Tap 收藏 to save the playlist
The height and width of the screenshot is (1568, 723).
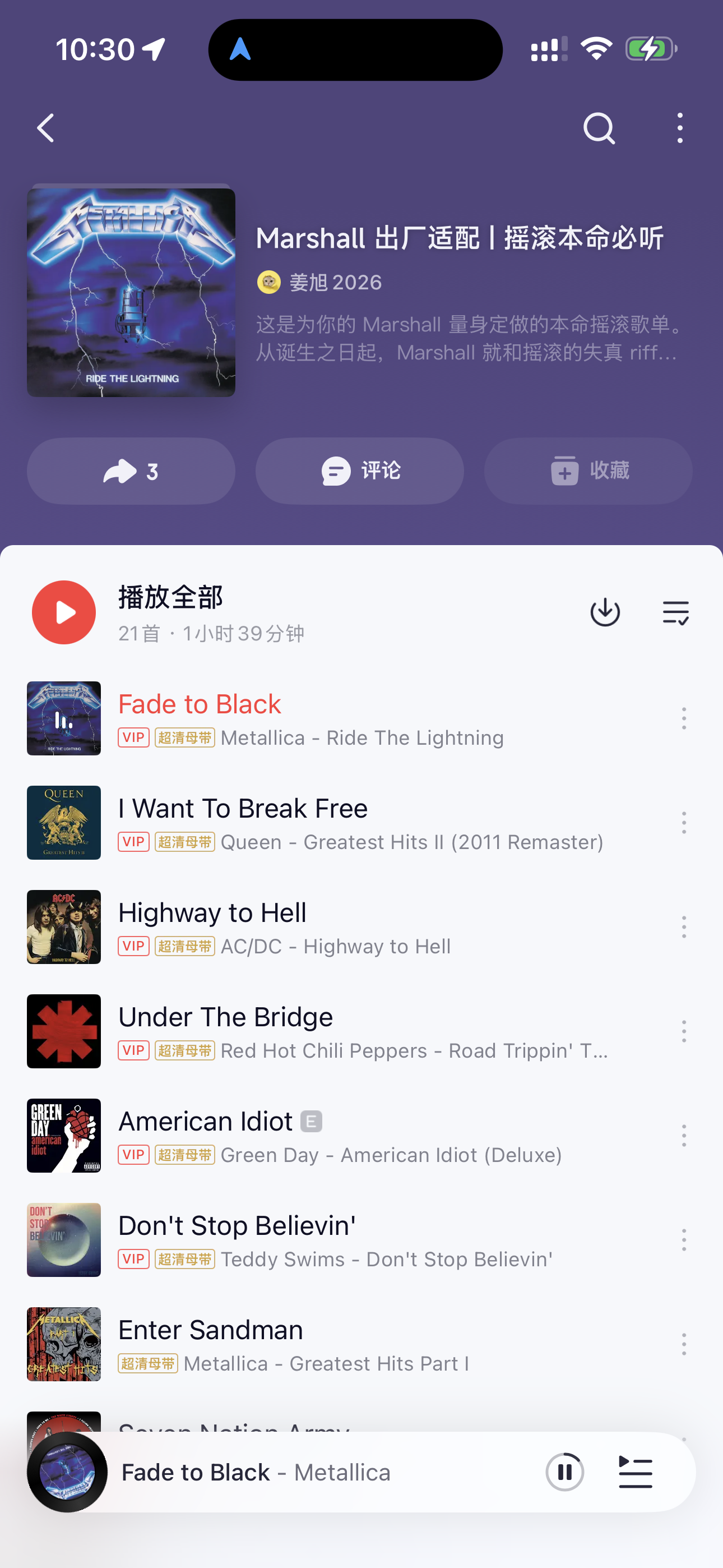tap(588, 471)
